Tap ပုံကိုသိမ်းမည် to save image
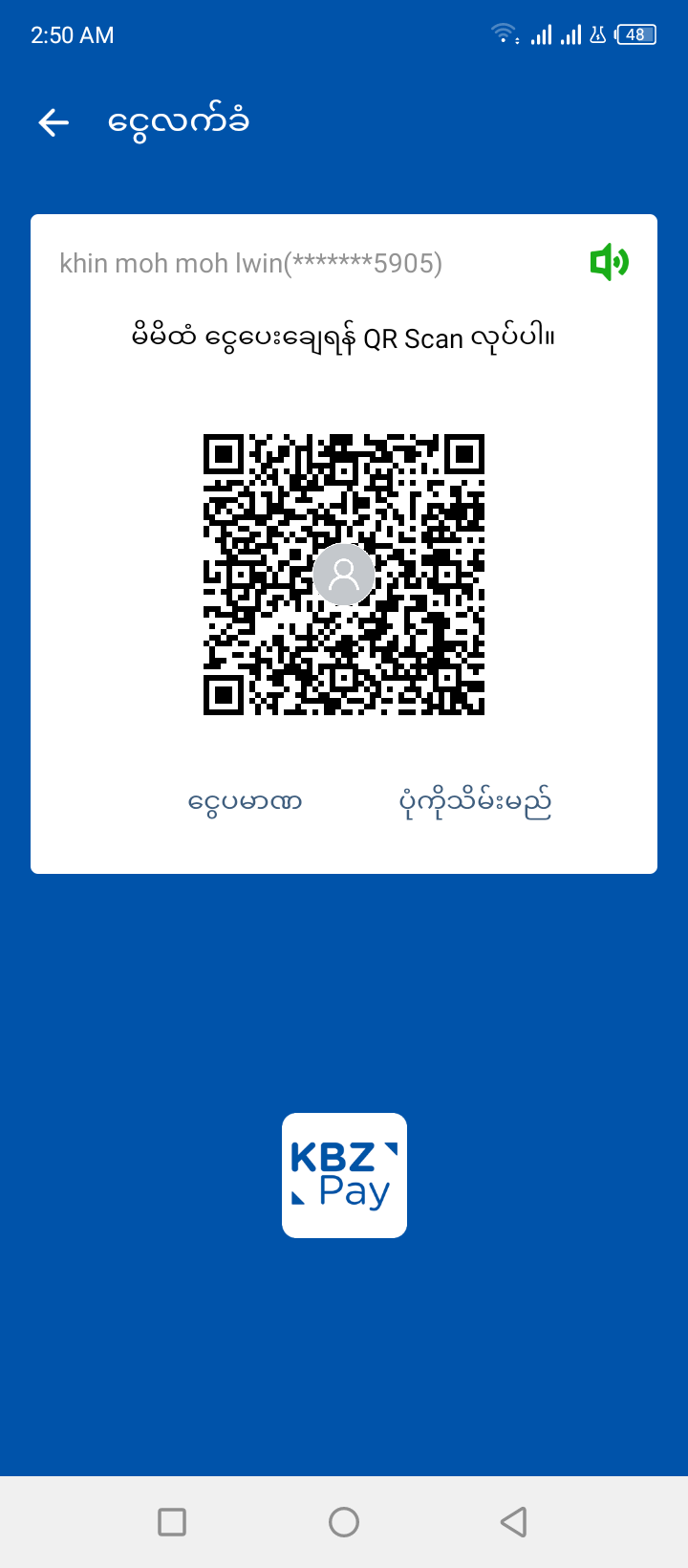The height and width of the screenshot is (1568, 688). point(475,802)
